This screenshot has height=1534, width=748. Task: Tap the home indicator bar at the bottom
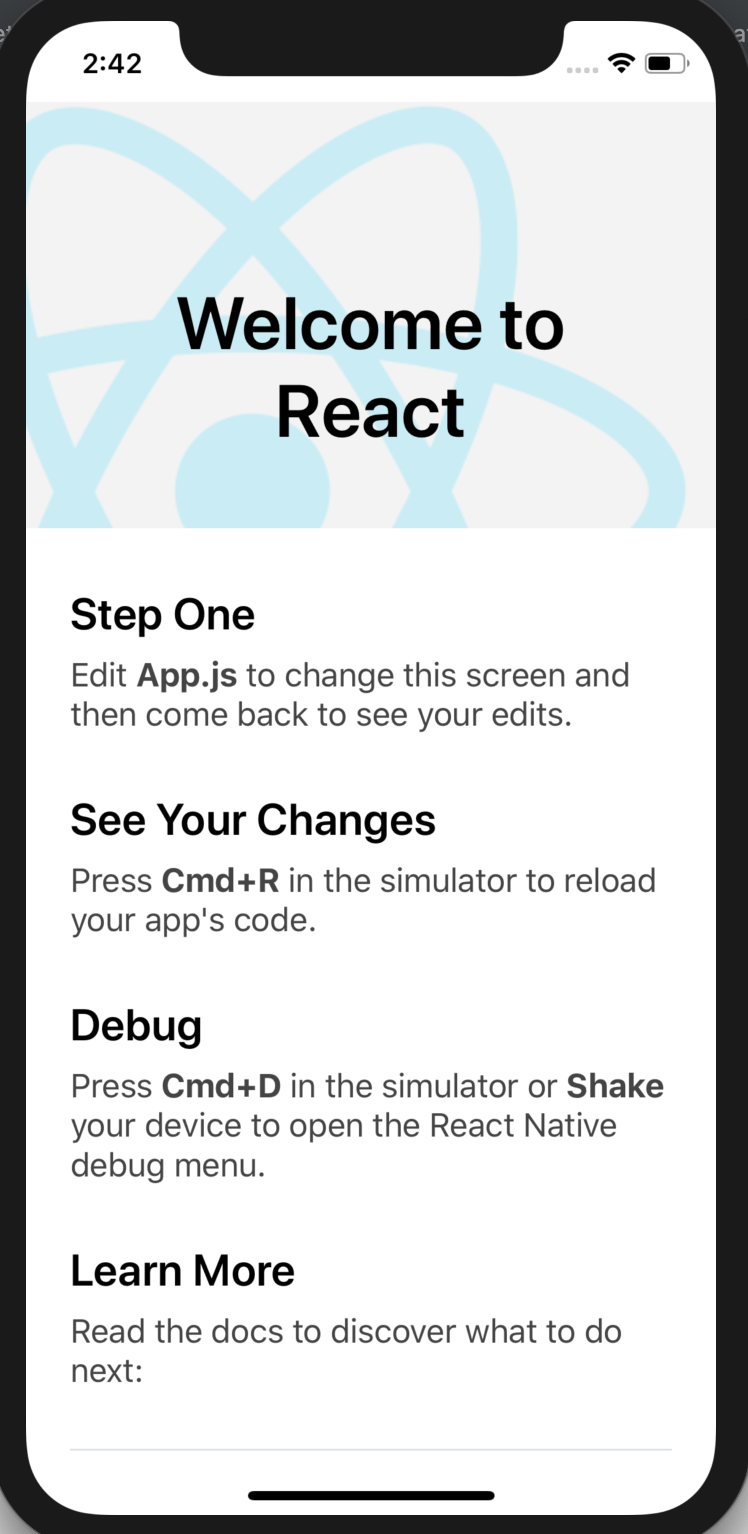coord(371,1494)
